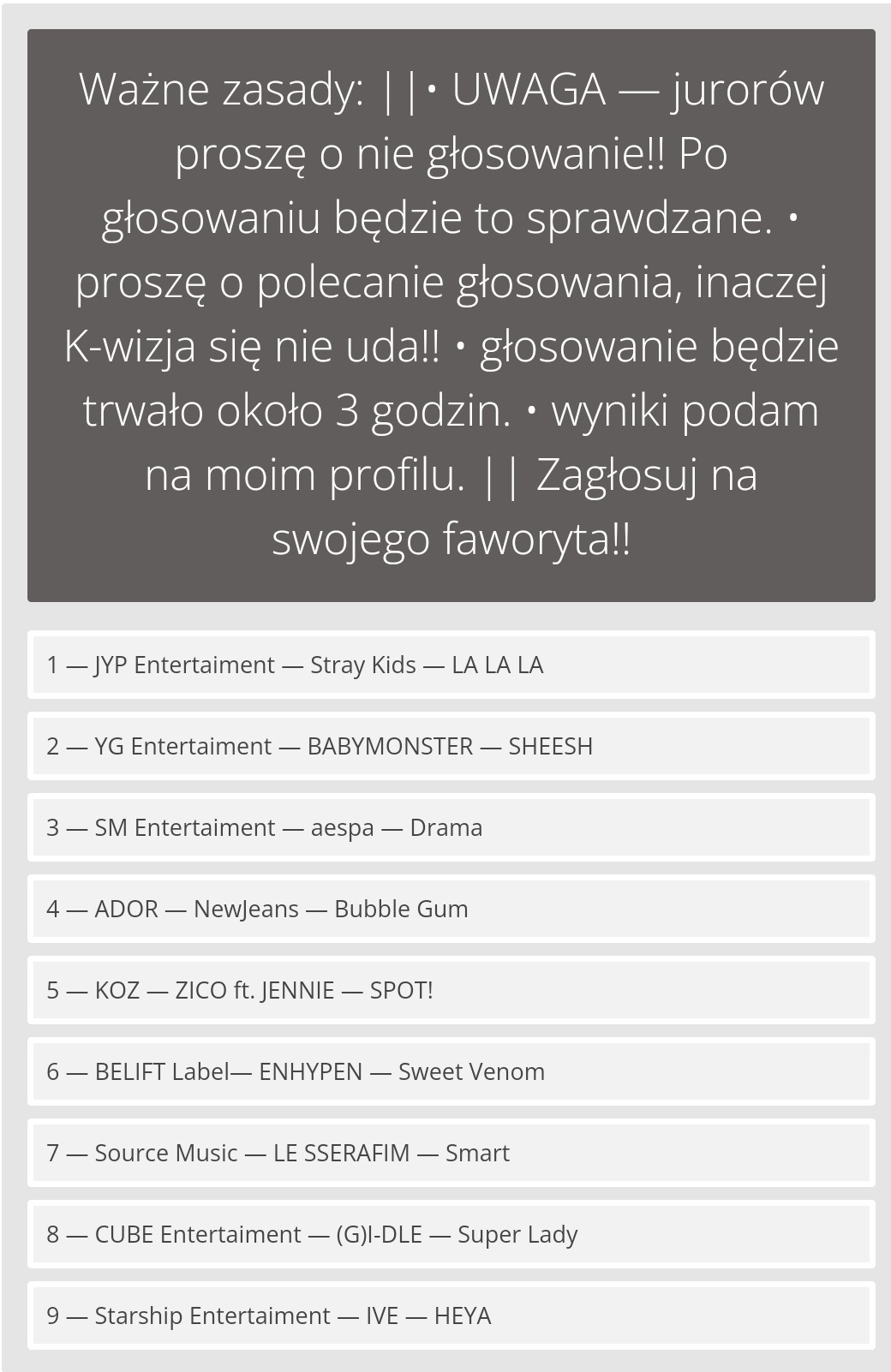Choose aespa — Drama option
This screenshot has width=891, height=1372.
tap(451, 827)
